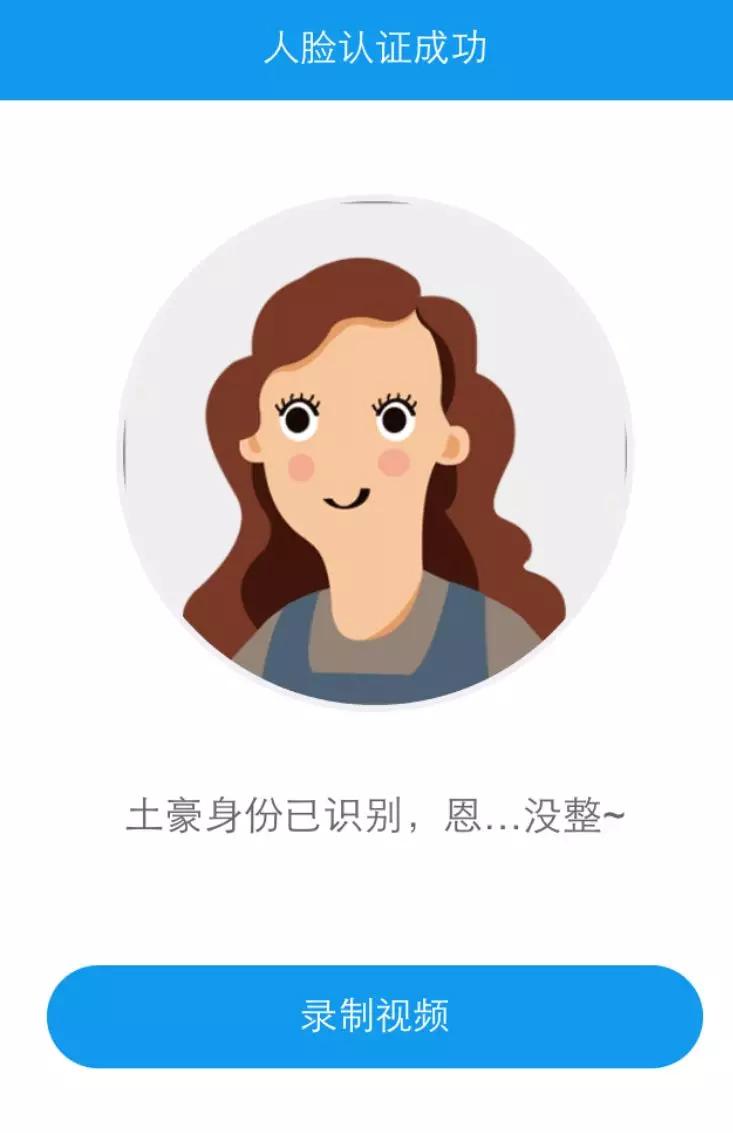The height and width of the screenshot is (1133, 733).
Task: Click the recognition result caption text
Action: click(x=378, y=815)
